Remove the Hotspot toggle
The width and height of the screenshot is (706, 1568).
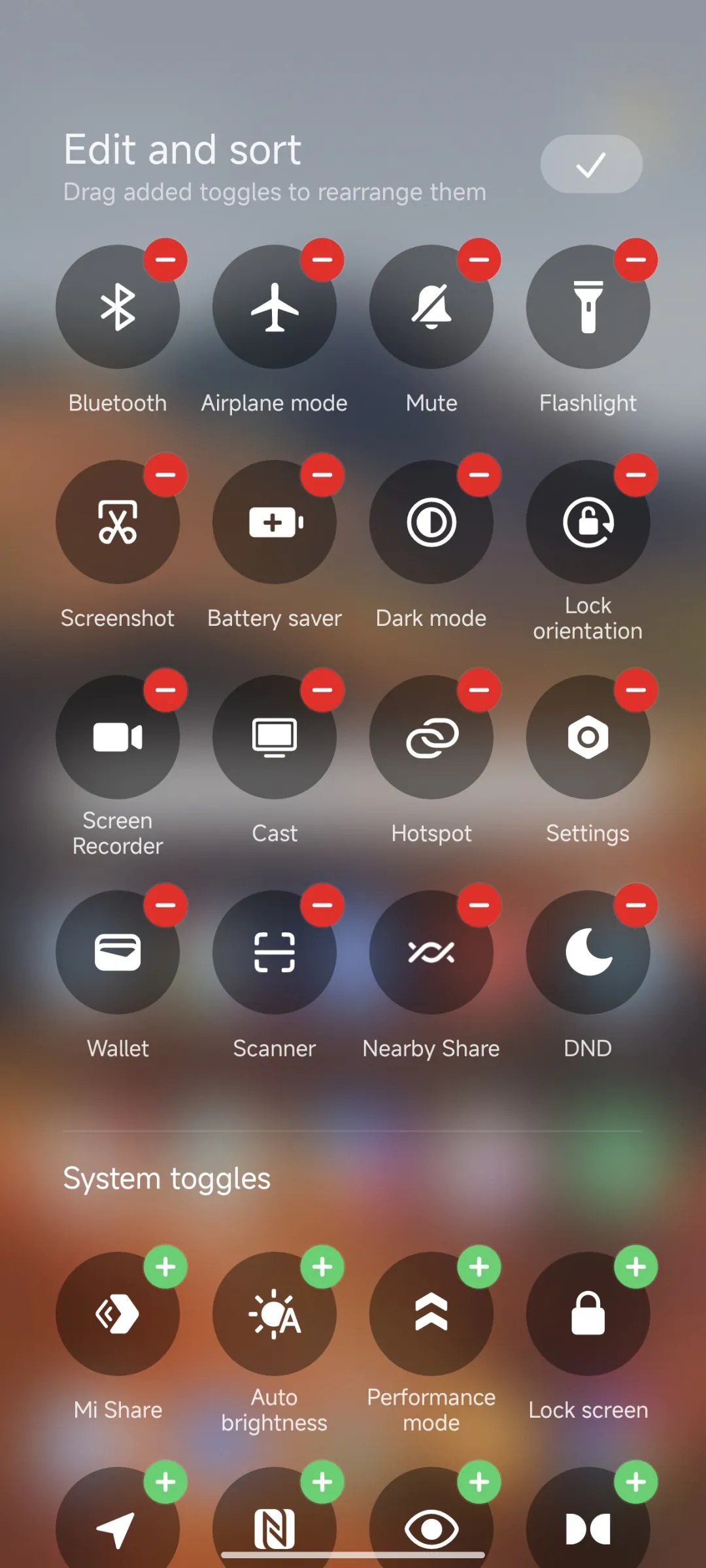click(x=479, y=690)
